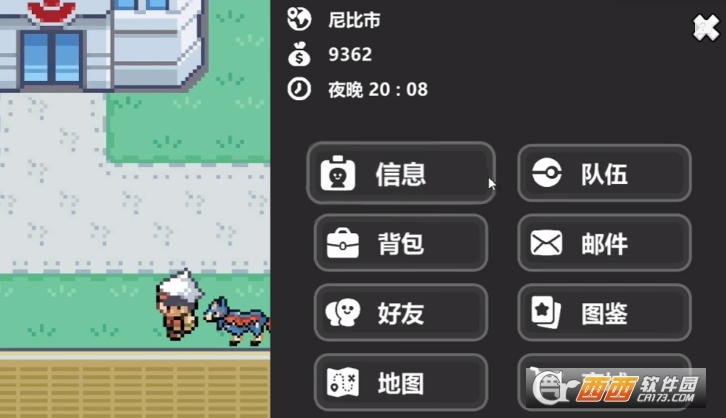Viewport: 726px width, 418px height.
Task: Open the 背包 bag button
Action: click(400, 243)
